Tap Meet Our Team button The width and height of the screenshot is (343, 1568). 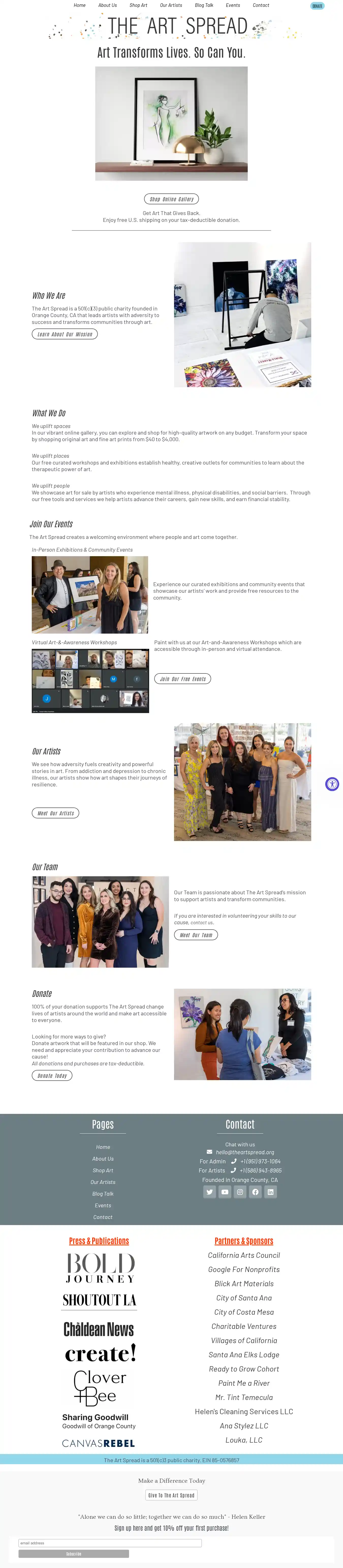(x=196, y=935)
